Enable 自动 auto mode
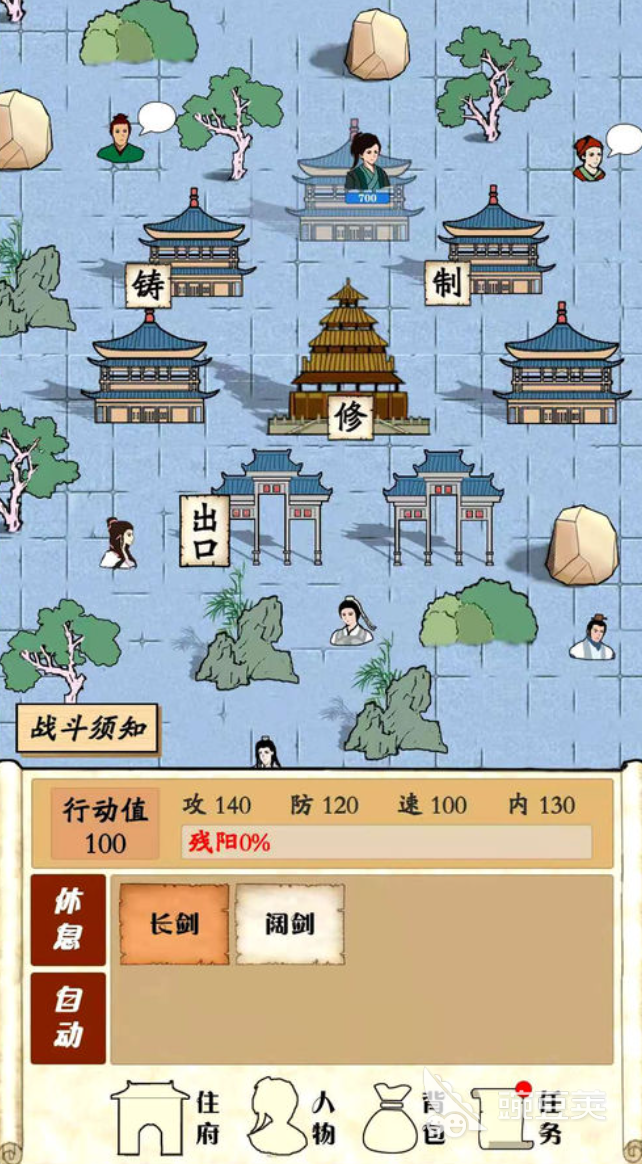 68,1018
